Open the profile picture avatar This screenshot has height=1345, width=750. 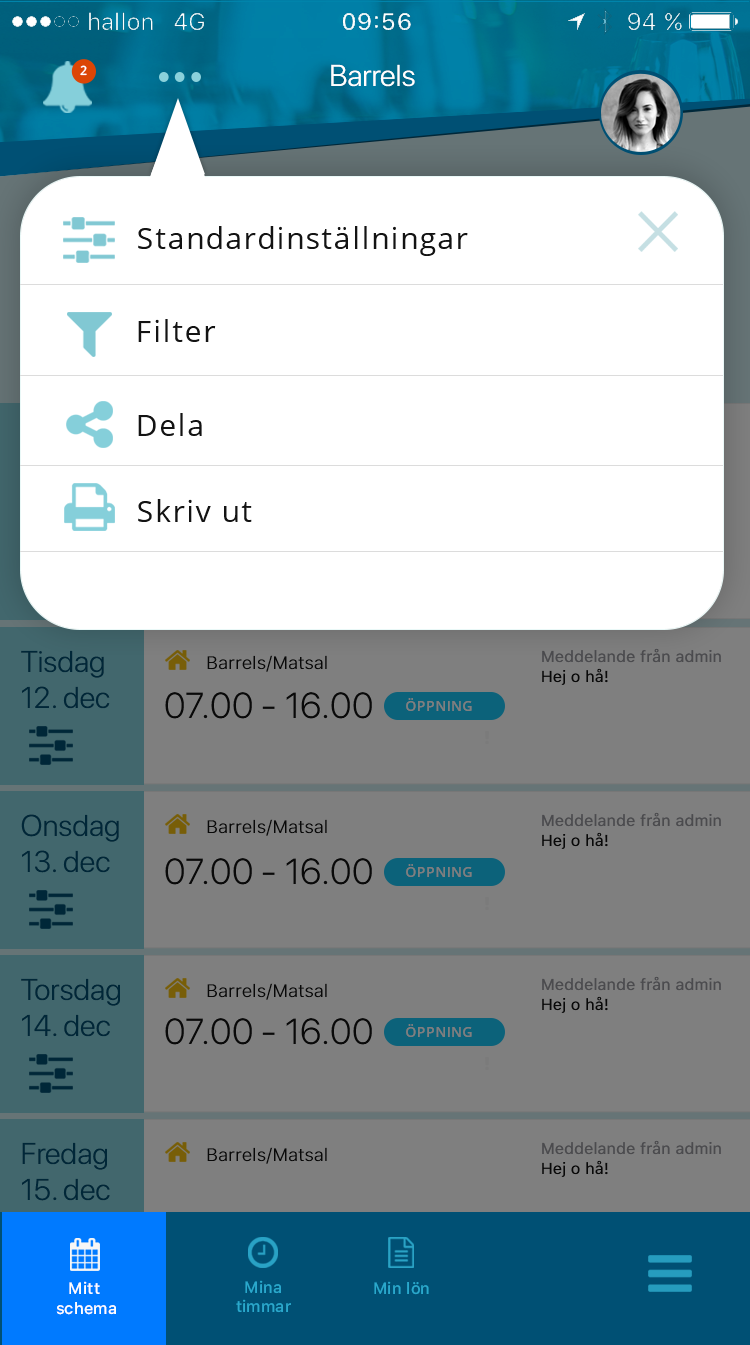pyautogui.click(x=641, y=113)
